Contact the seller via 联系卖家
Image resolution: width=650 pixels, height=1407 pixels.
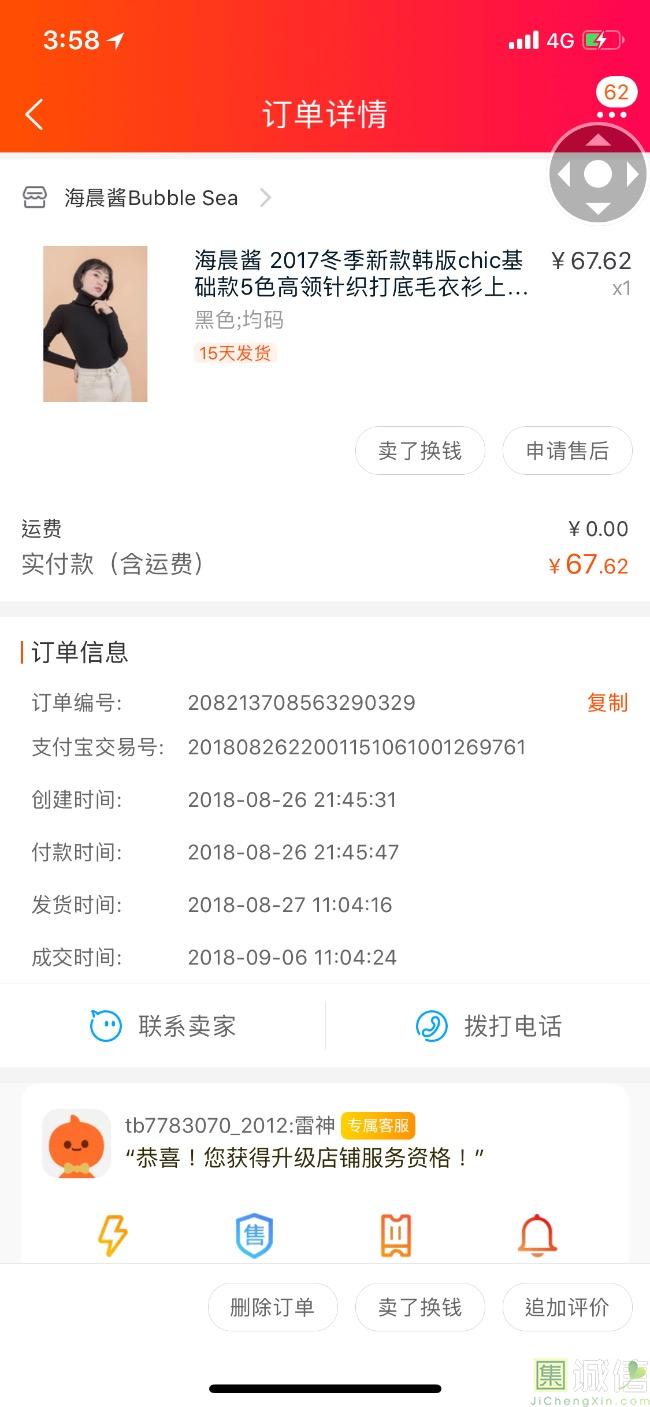click(163, 1025)
